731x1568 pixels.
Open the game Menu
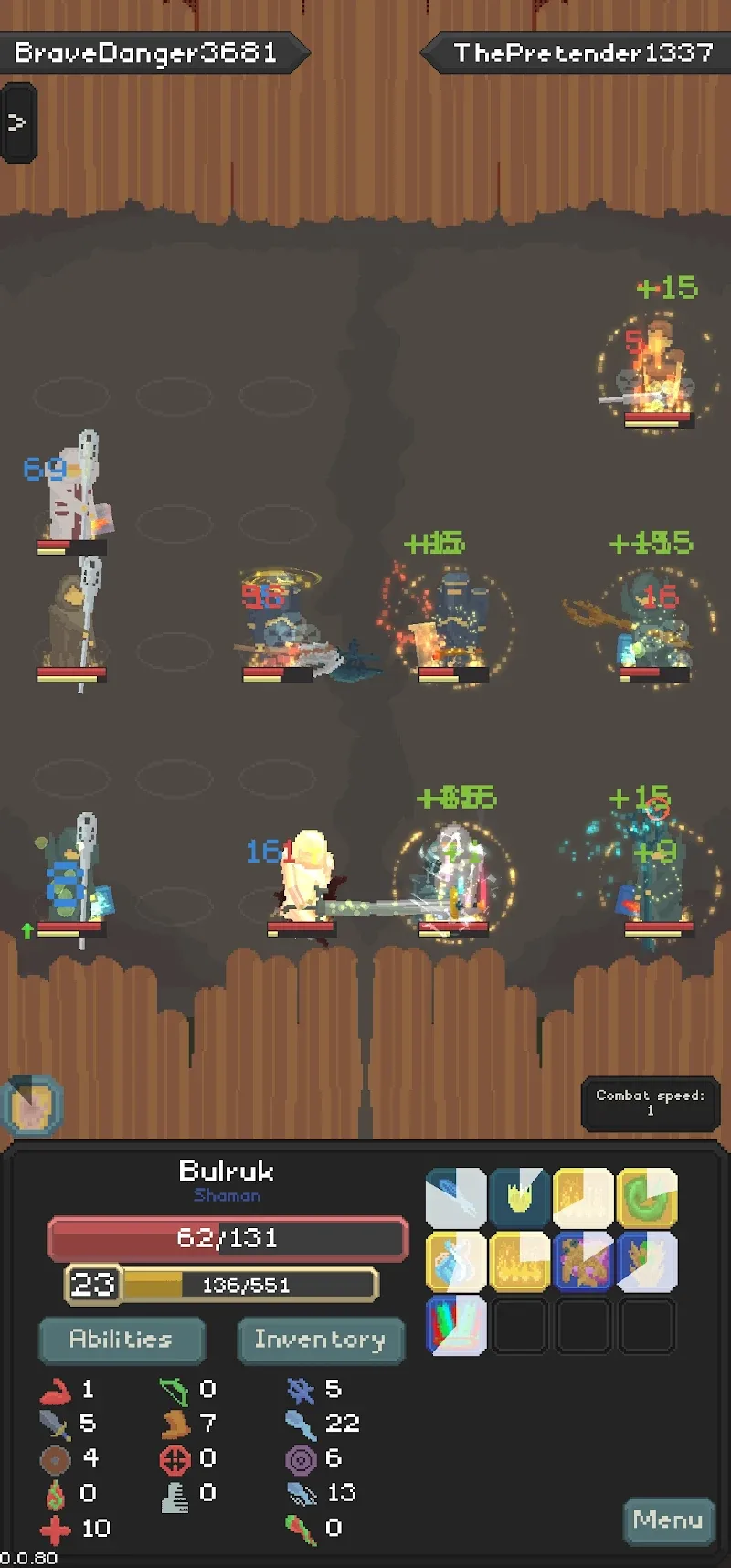(x=668, y=1520)
